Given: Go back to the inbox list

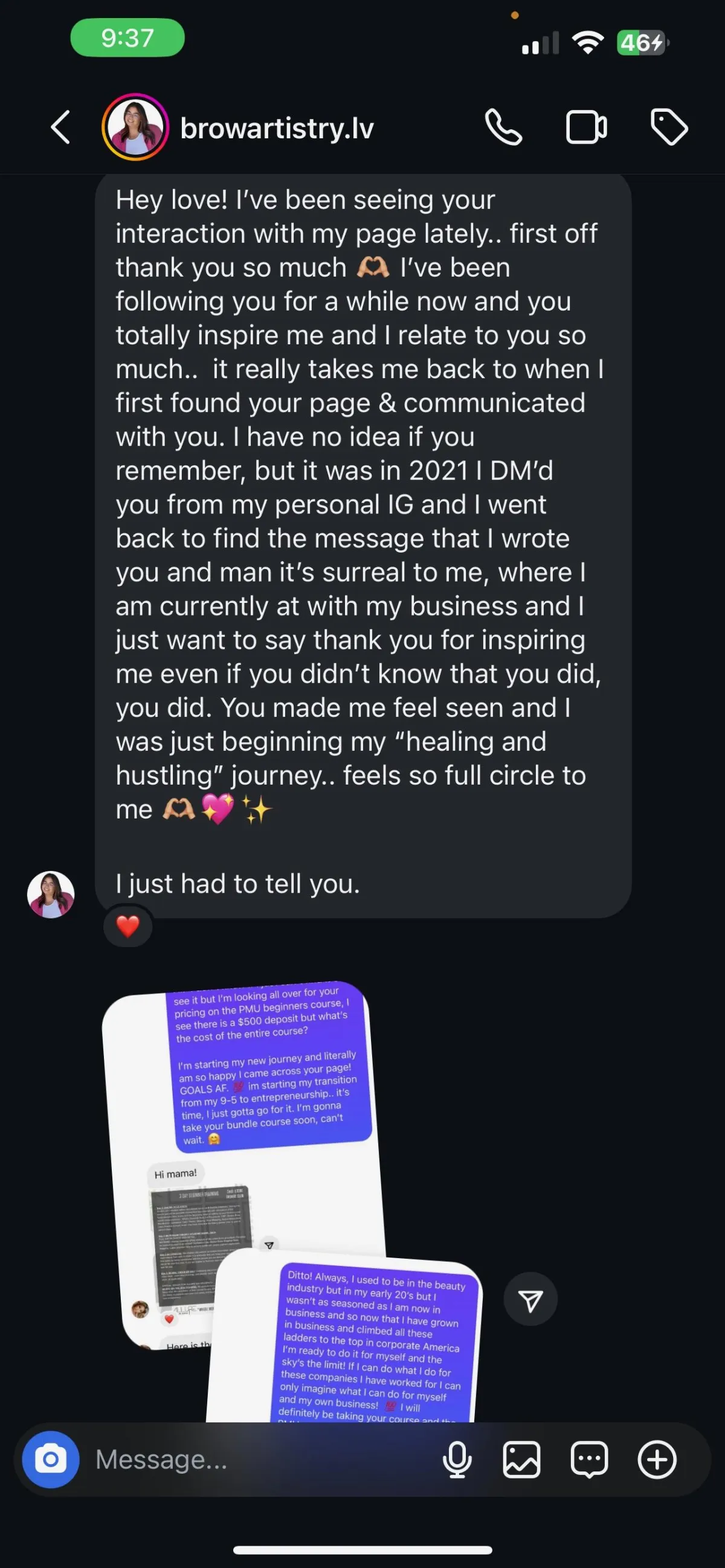Looking at the screenshot, I should 60,128.
